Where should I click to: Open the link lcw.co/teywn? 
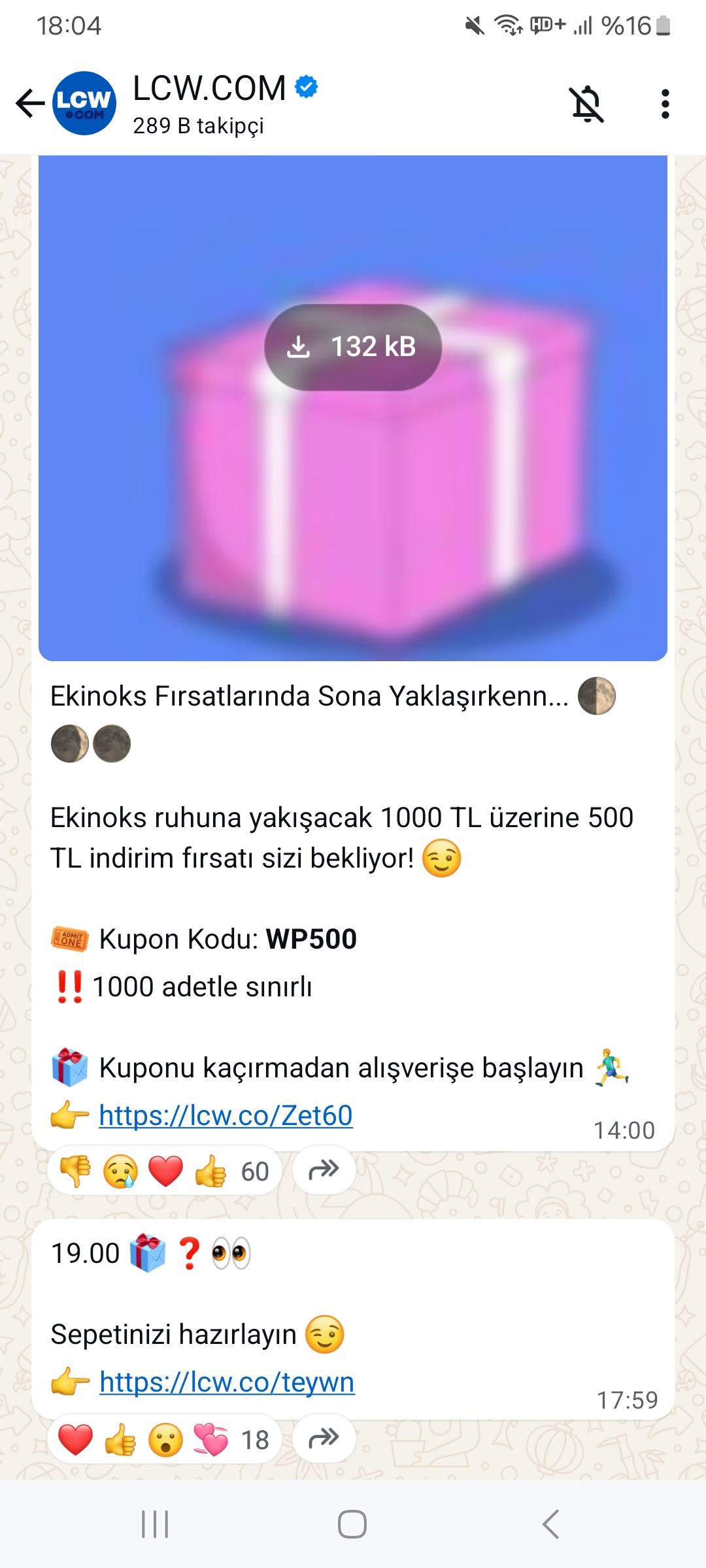tap(227, 1382)
